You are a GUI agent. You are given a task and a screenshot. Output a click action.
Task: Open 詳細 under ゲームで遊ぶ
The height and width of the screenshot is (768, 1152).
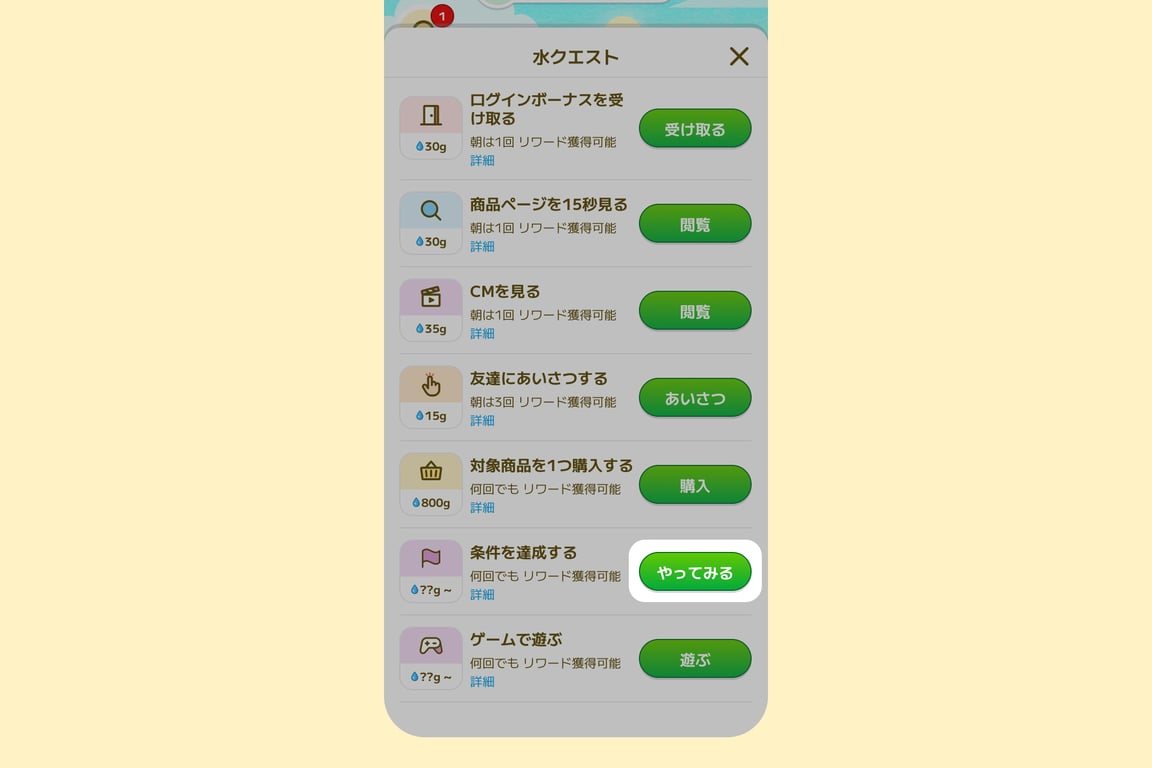coord(482,681)
